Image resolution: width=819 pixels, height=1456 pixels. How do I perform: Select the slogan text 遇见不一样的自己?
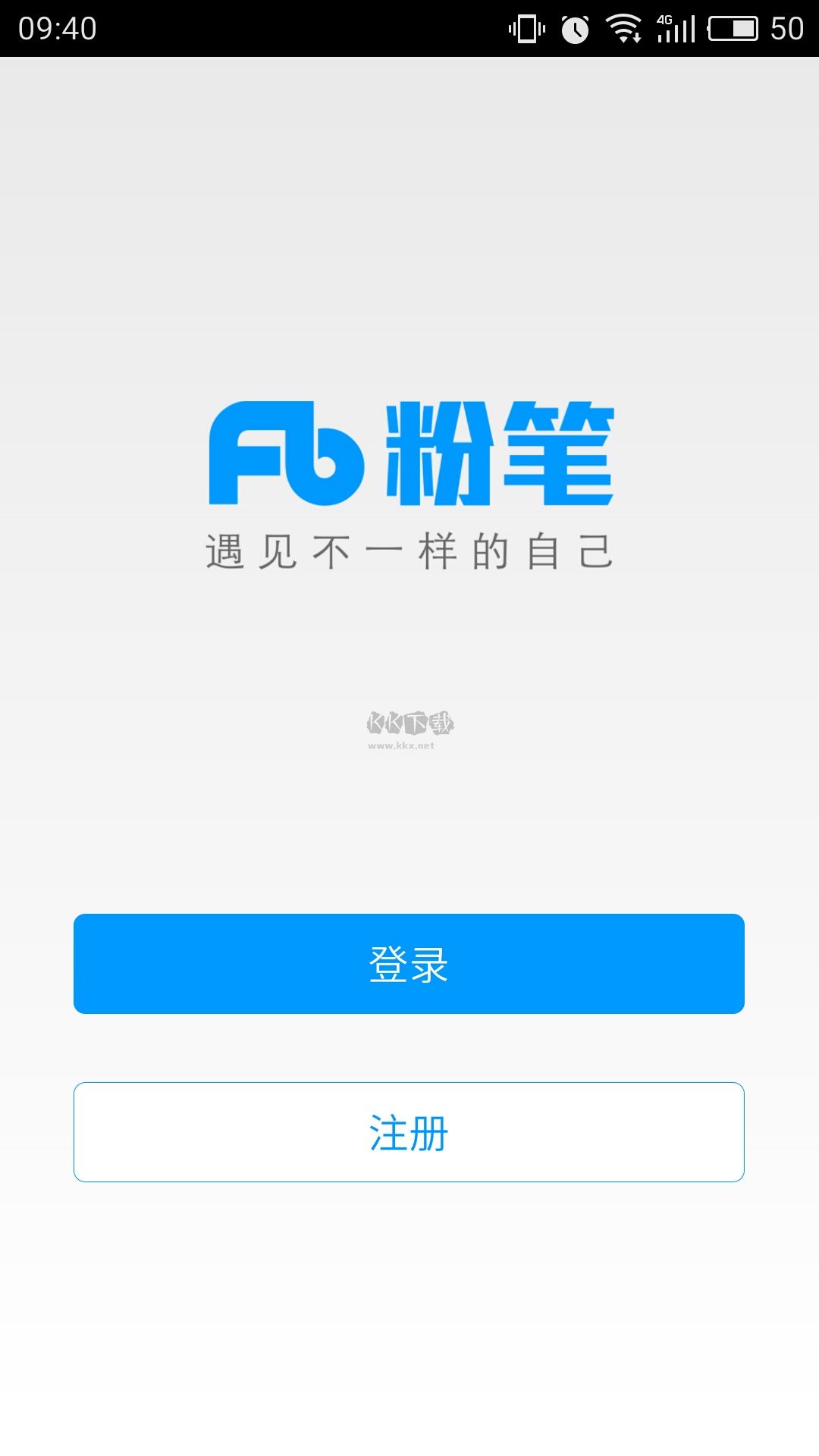(x=409, y=551)
